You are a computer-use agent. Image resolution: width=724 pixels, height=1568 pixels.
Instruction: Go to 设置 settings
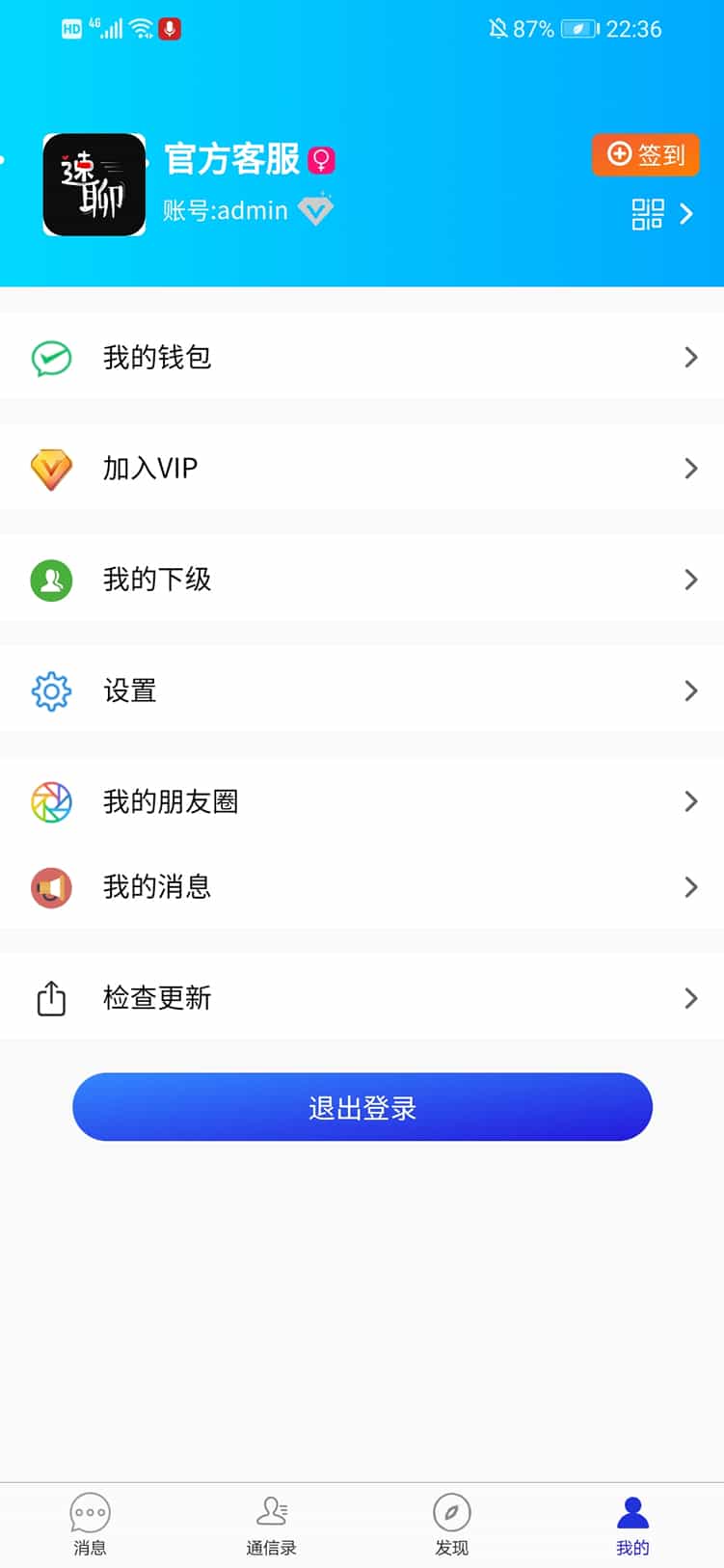coord(362,690)
